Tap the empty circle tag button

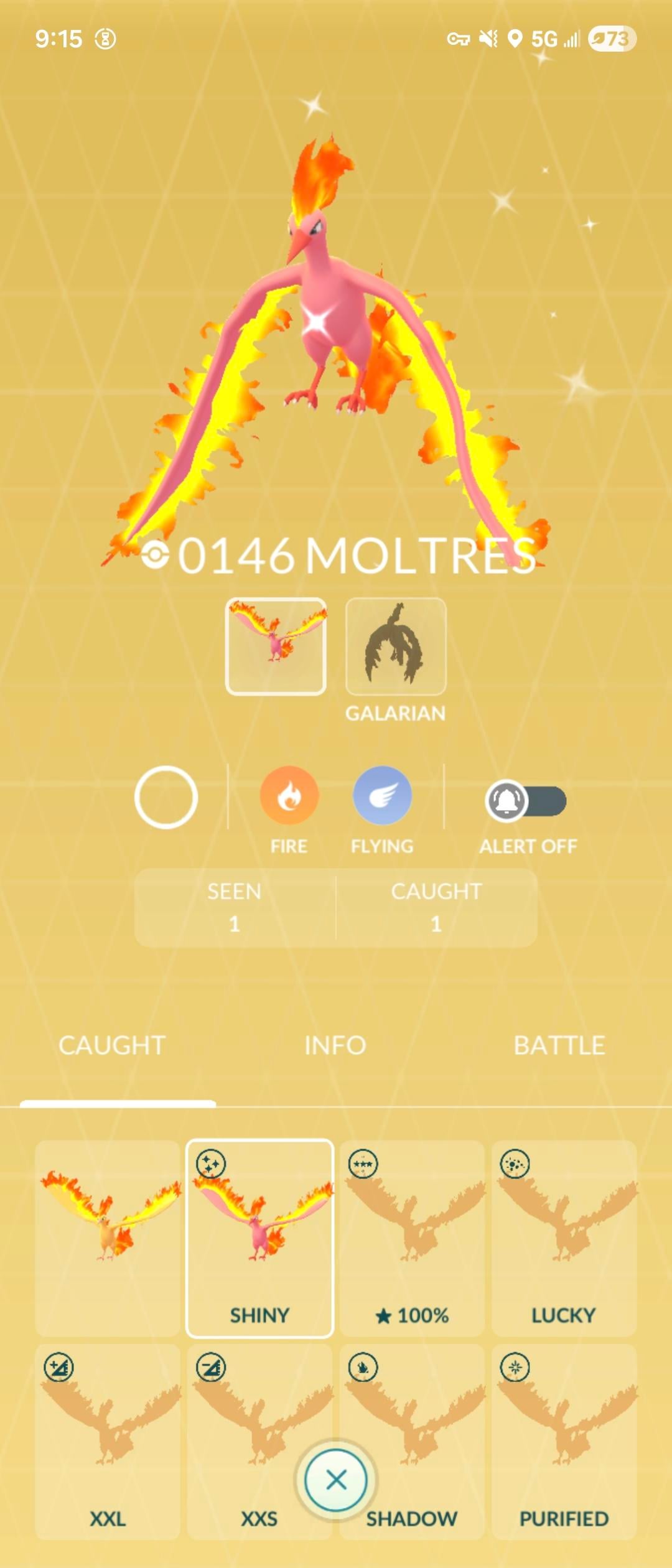click(166, 797)
